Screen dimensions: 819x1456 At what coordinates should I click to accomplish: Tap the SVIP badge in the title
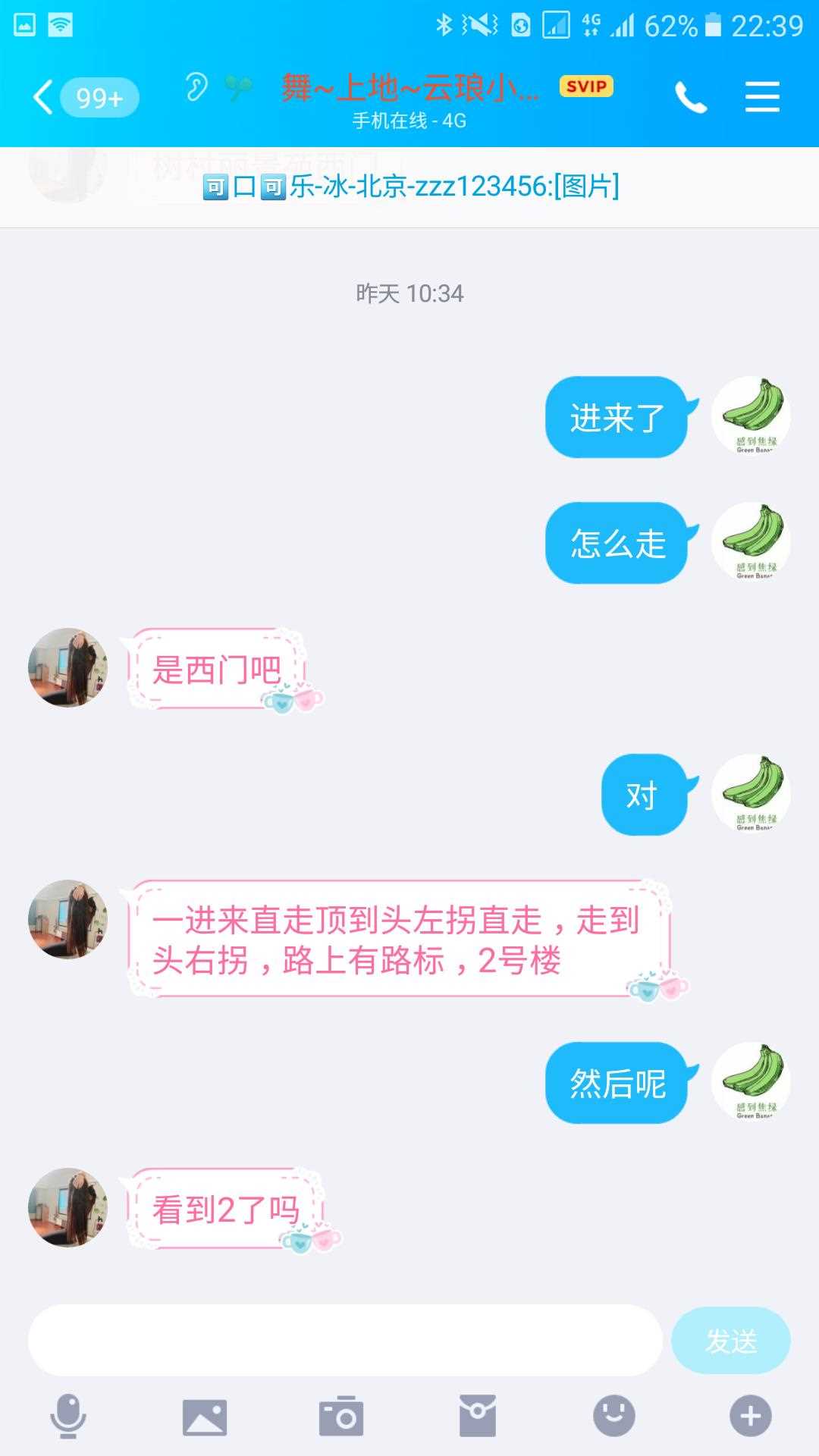pyautogui.click(x=586, y=86)
